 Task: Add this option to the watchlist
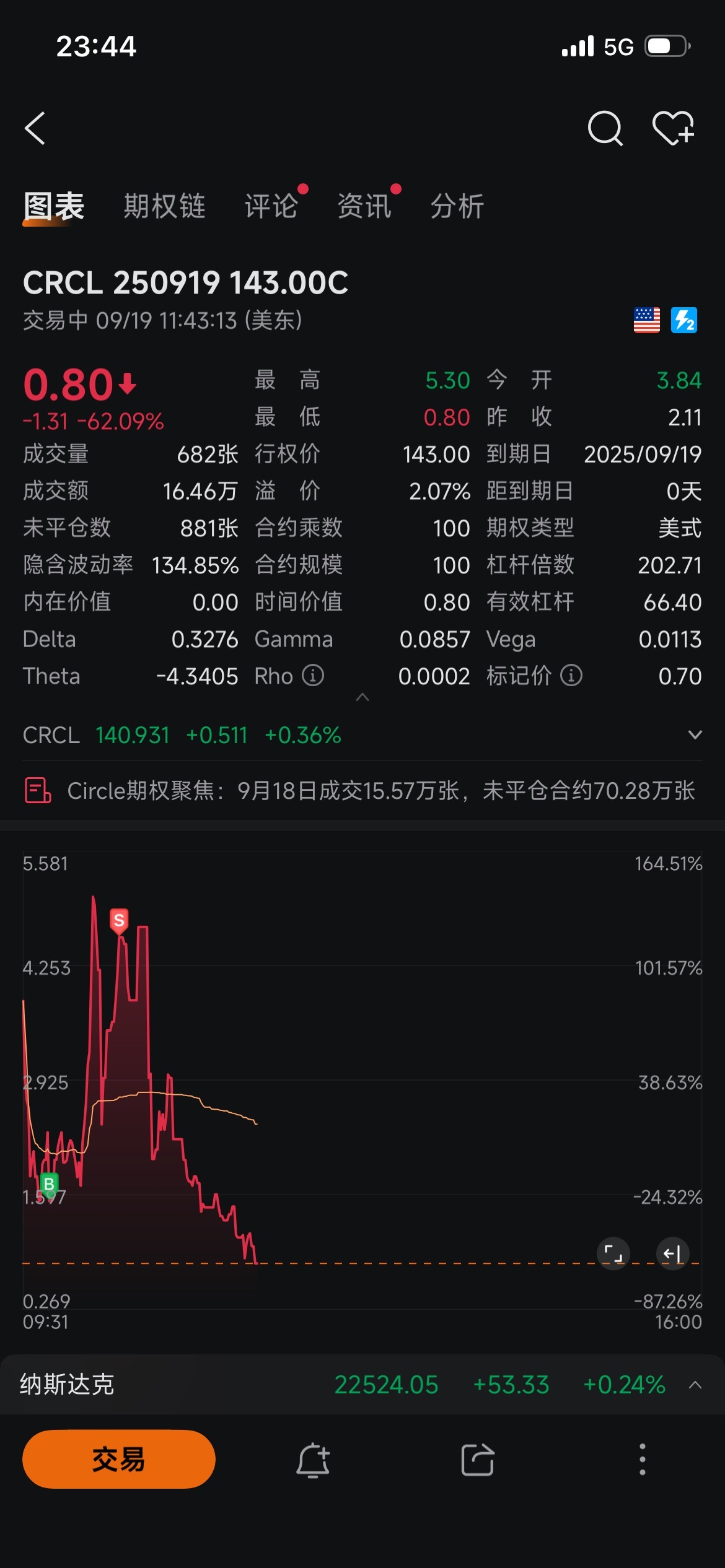coord(674,128)
